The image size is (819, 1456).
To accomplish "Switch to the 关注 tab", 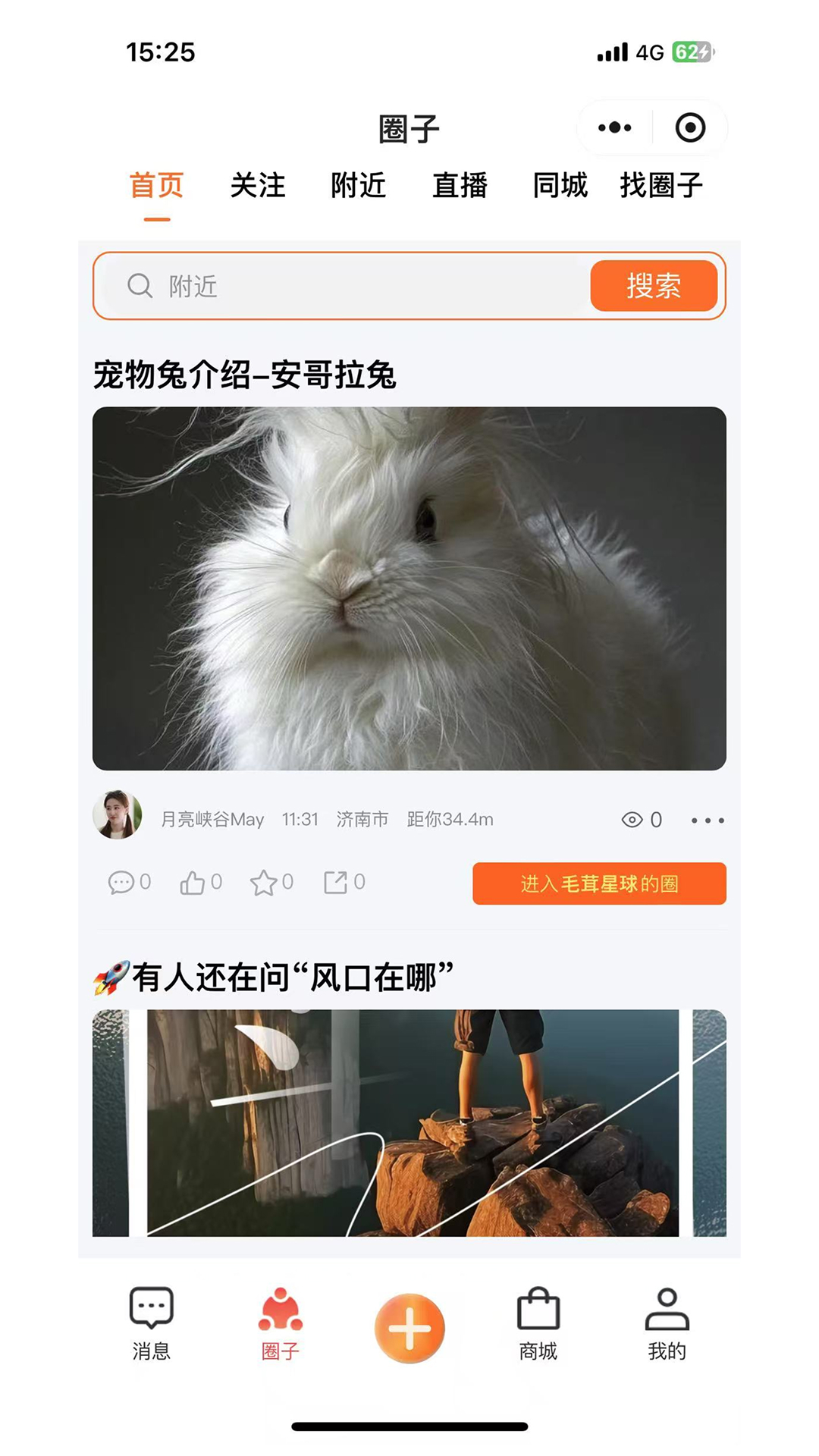I will pos(259,187).
